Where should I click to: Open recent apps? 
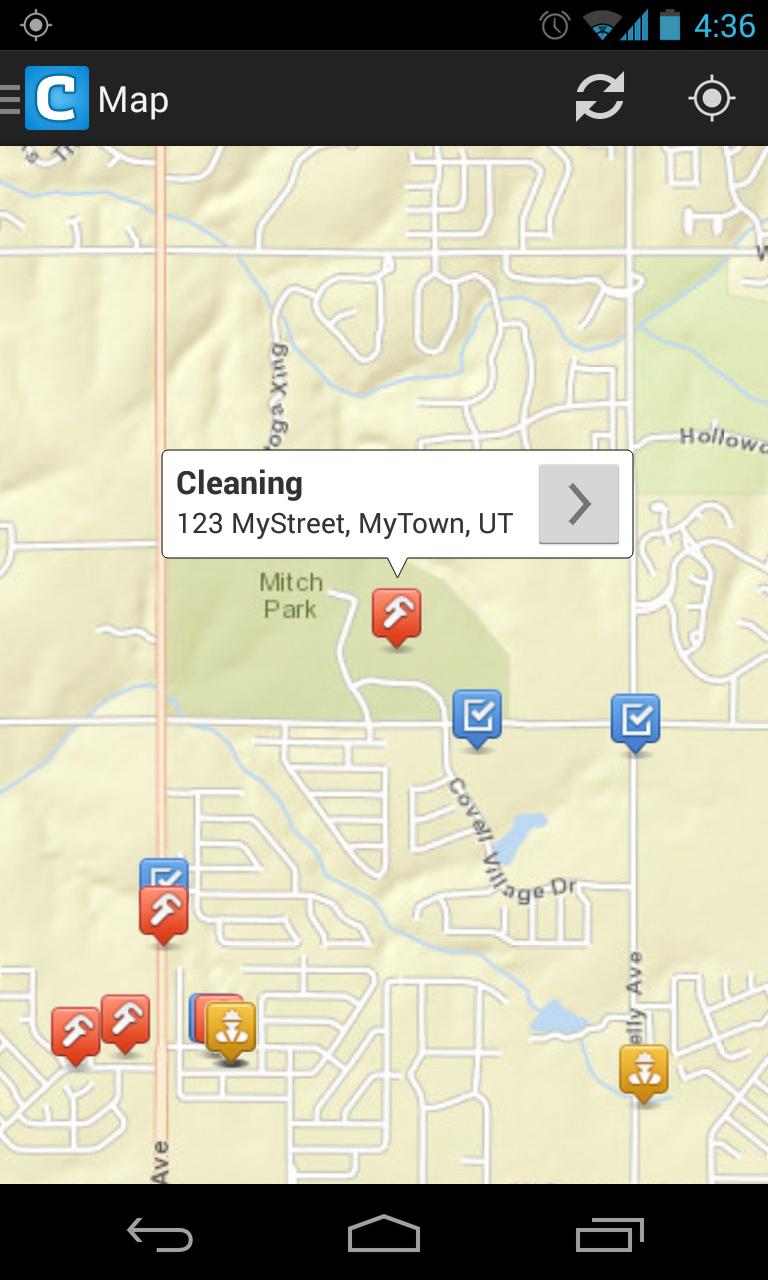(609, 1236)
